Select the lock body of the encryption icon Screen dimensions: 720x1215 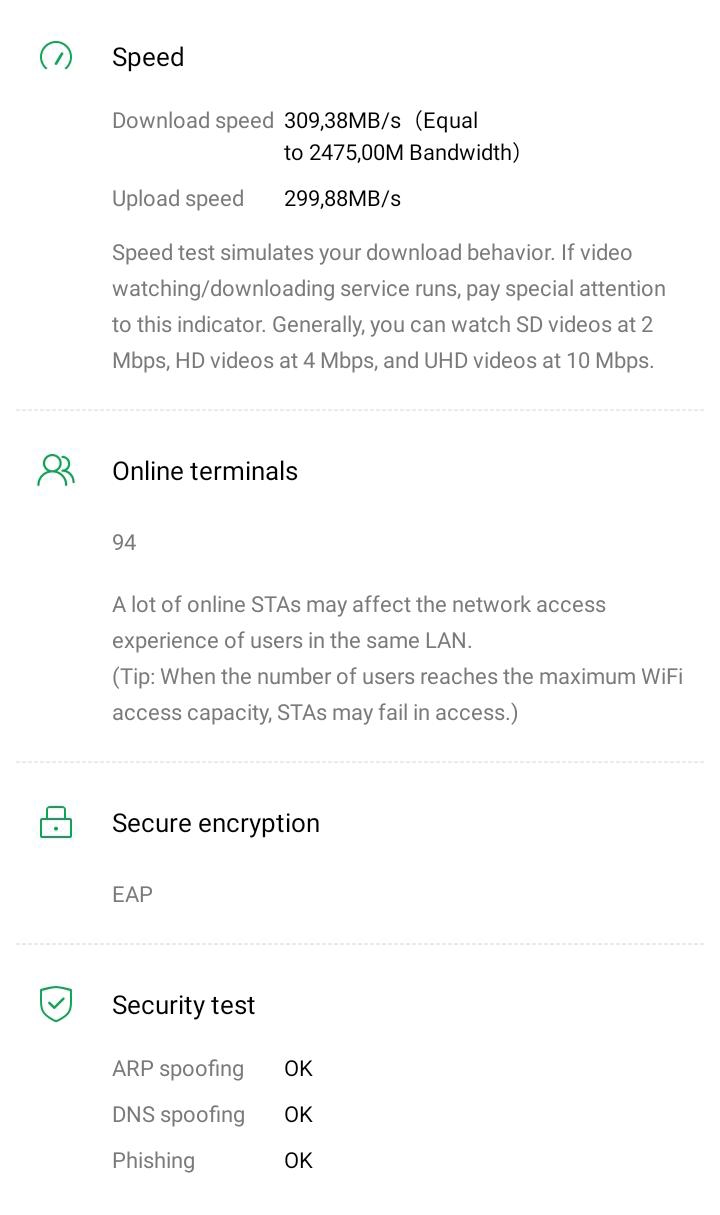55,828
